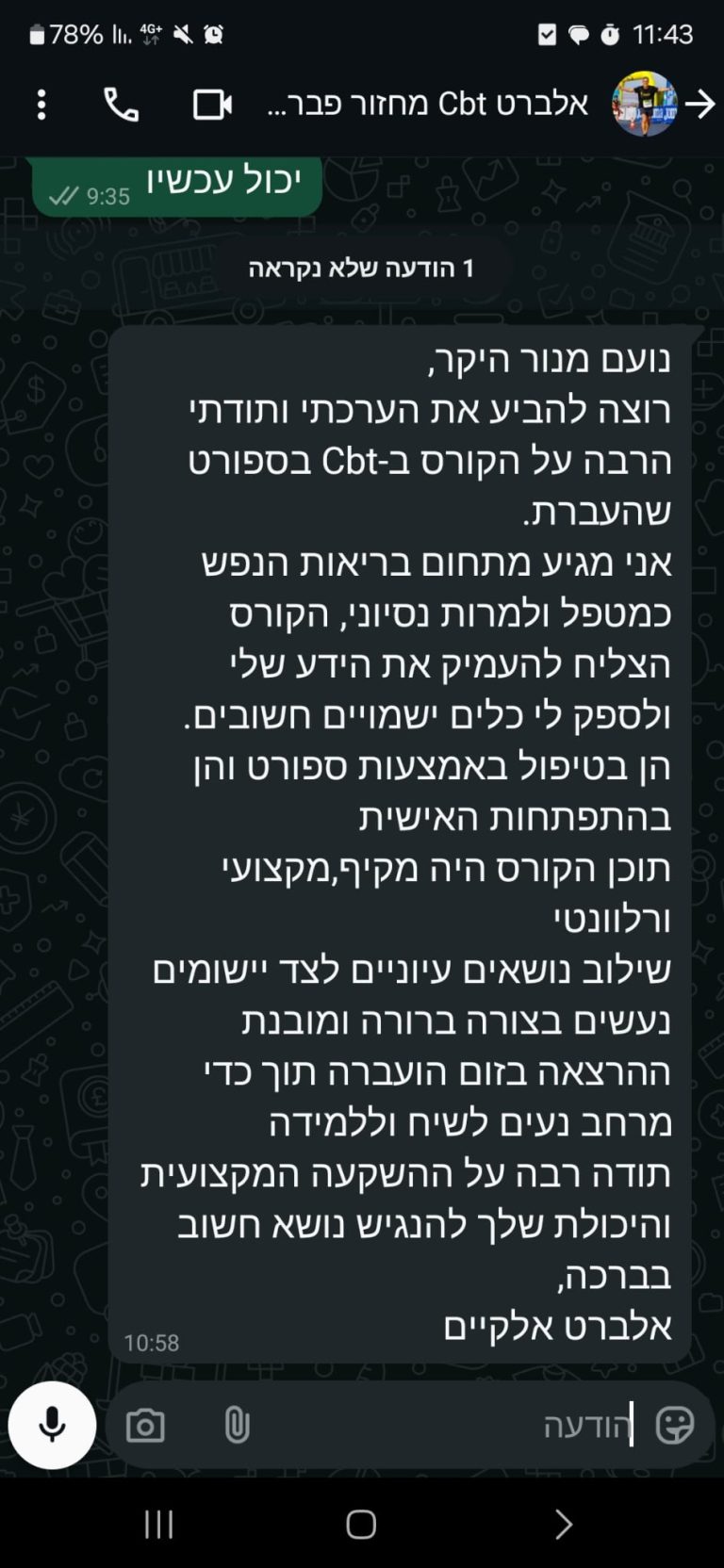Open the contact's profile picture
This screenshot has height=1568, width=724.
645,104
